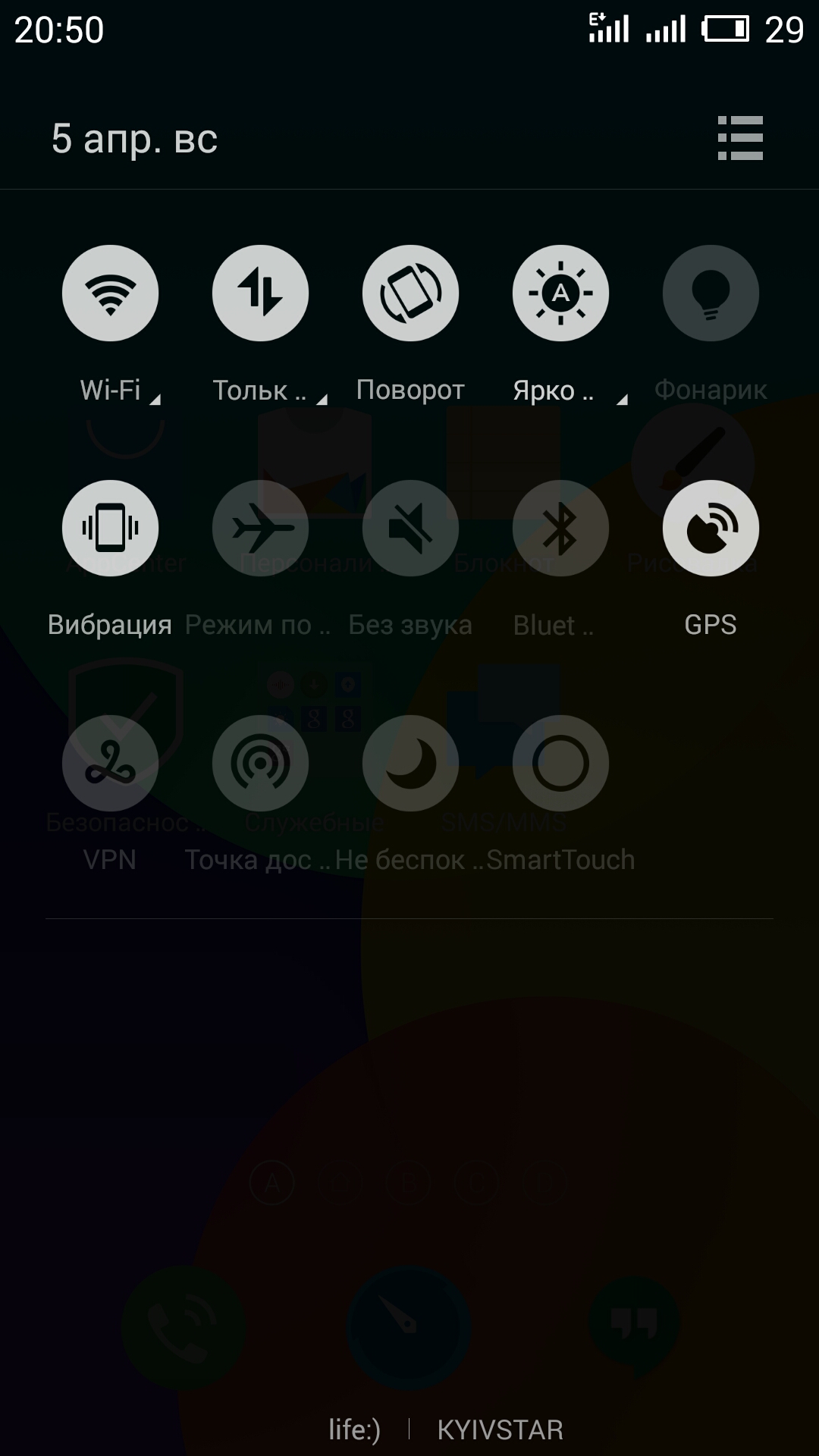Enable Без звука silent mode

click(410, 528)
